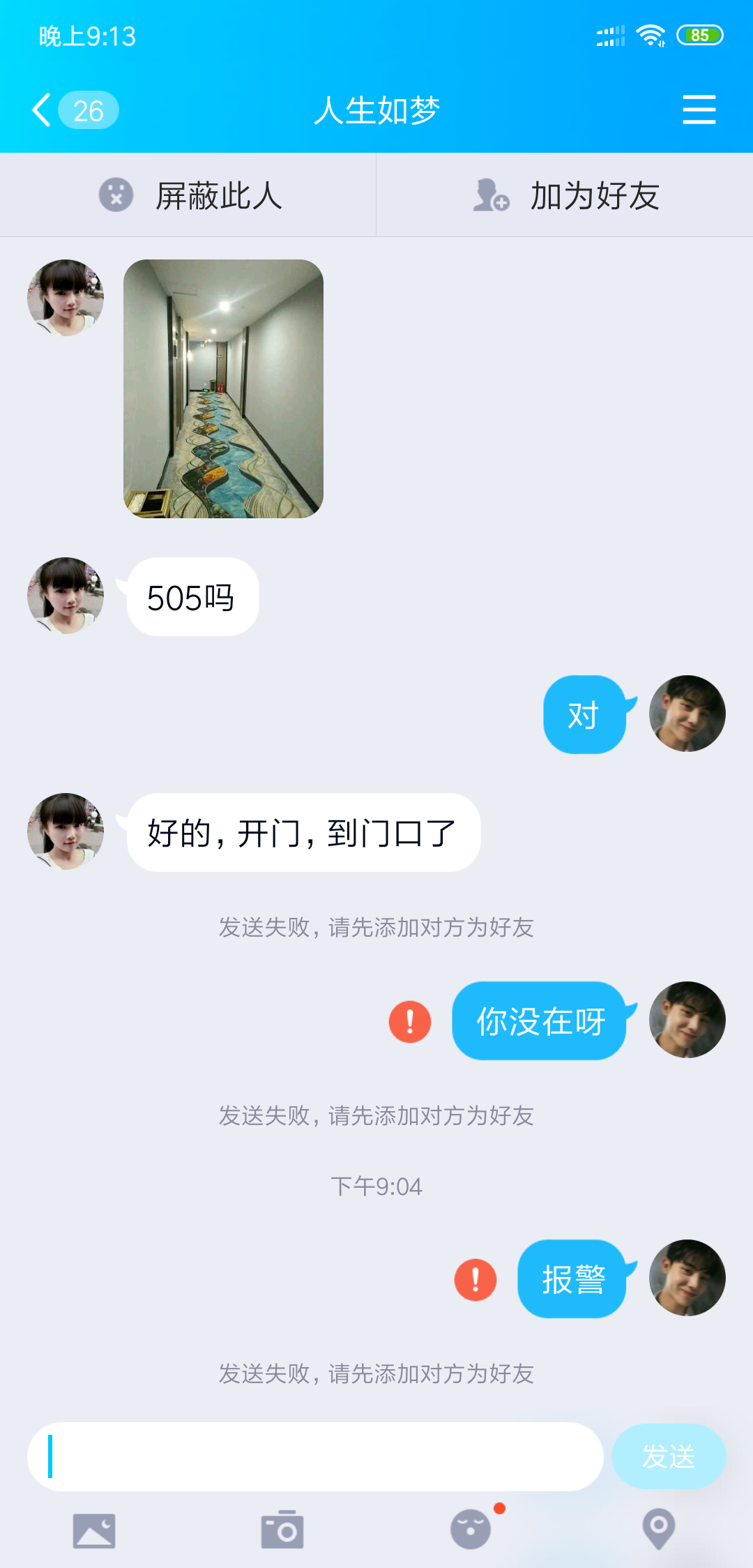The height and width of the screenshot is (1568, 753).
Task: Tap 屏蔽此人 to block this person
Action: pos(188,195)
